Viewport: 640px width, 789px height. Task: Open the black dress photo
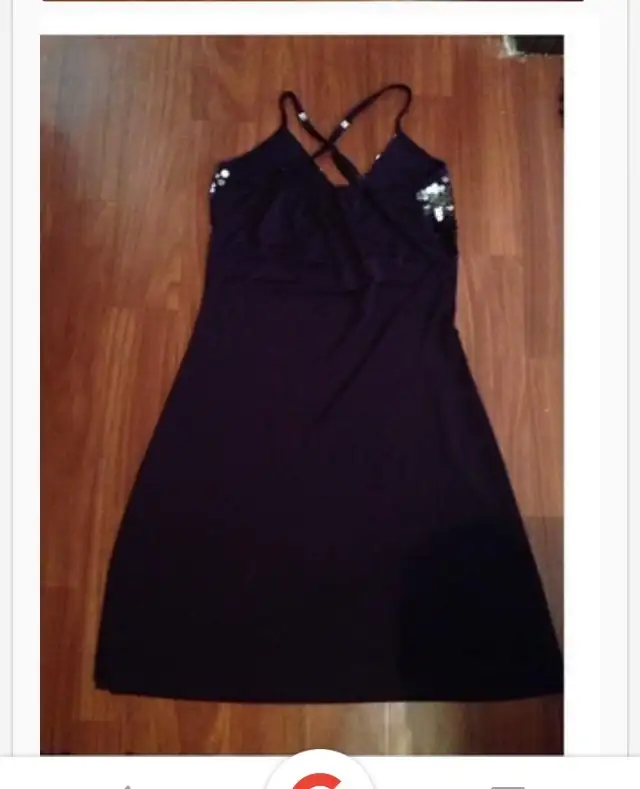pyautogui.click(x=302, y=394)
